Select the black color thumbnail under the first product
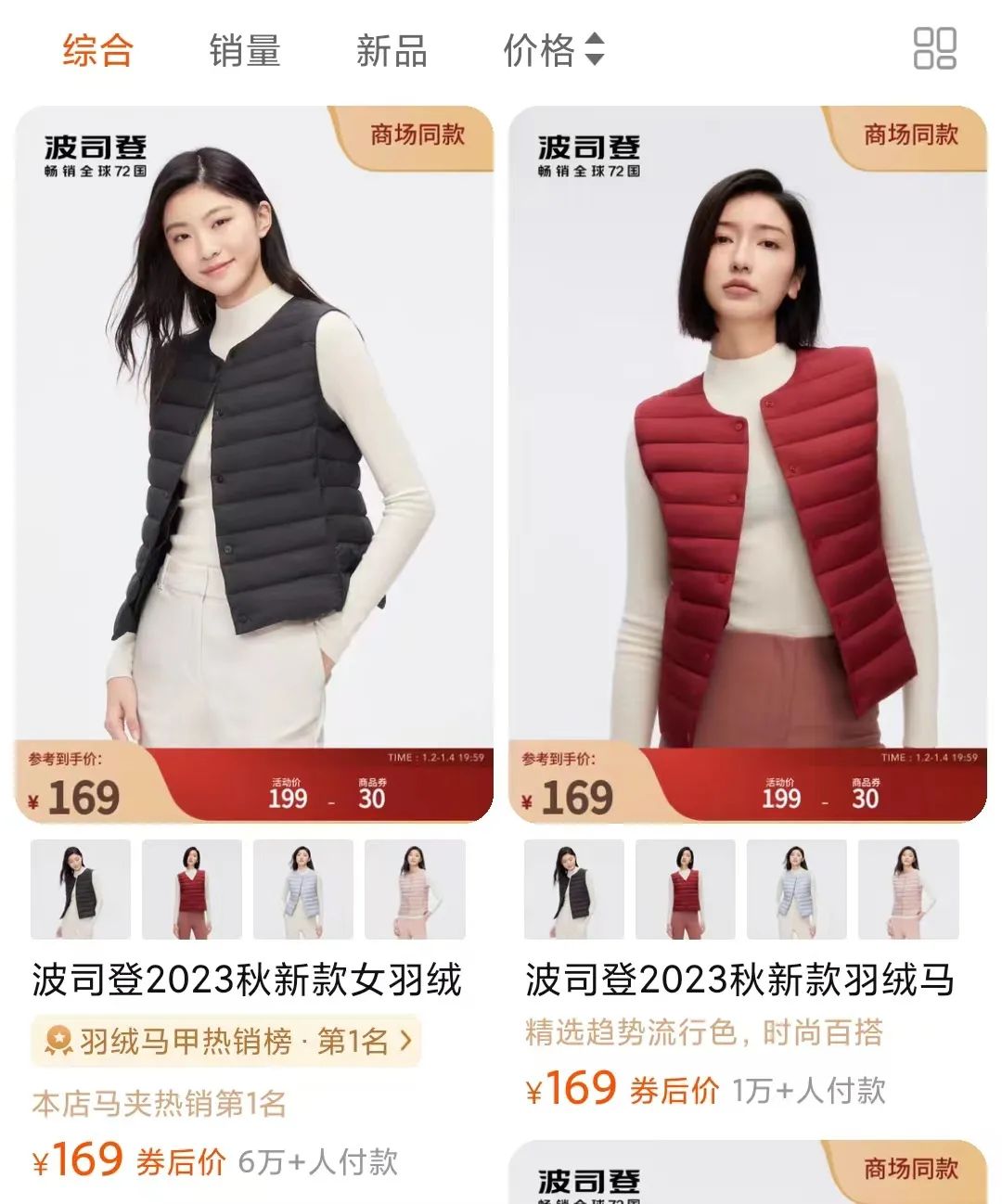The height and width of the screenshot is (1204, 1002). click(x=81, y=889)
